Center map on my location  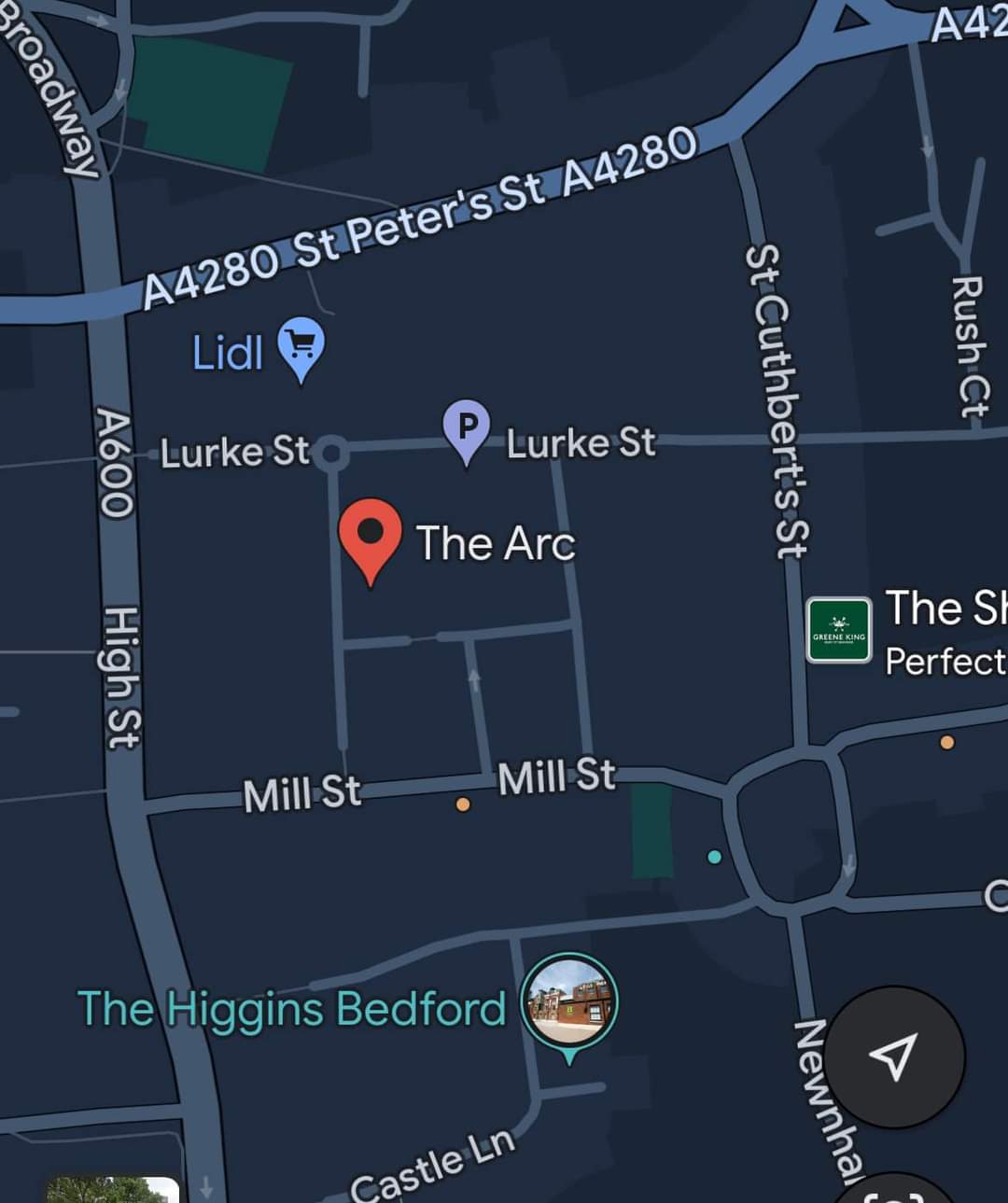[893, 1056]
